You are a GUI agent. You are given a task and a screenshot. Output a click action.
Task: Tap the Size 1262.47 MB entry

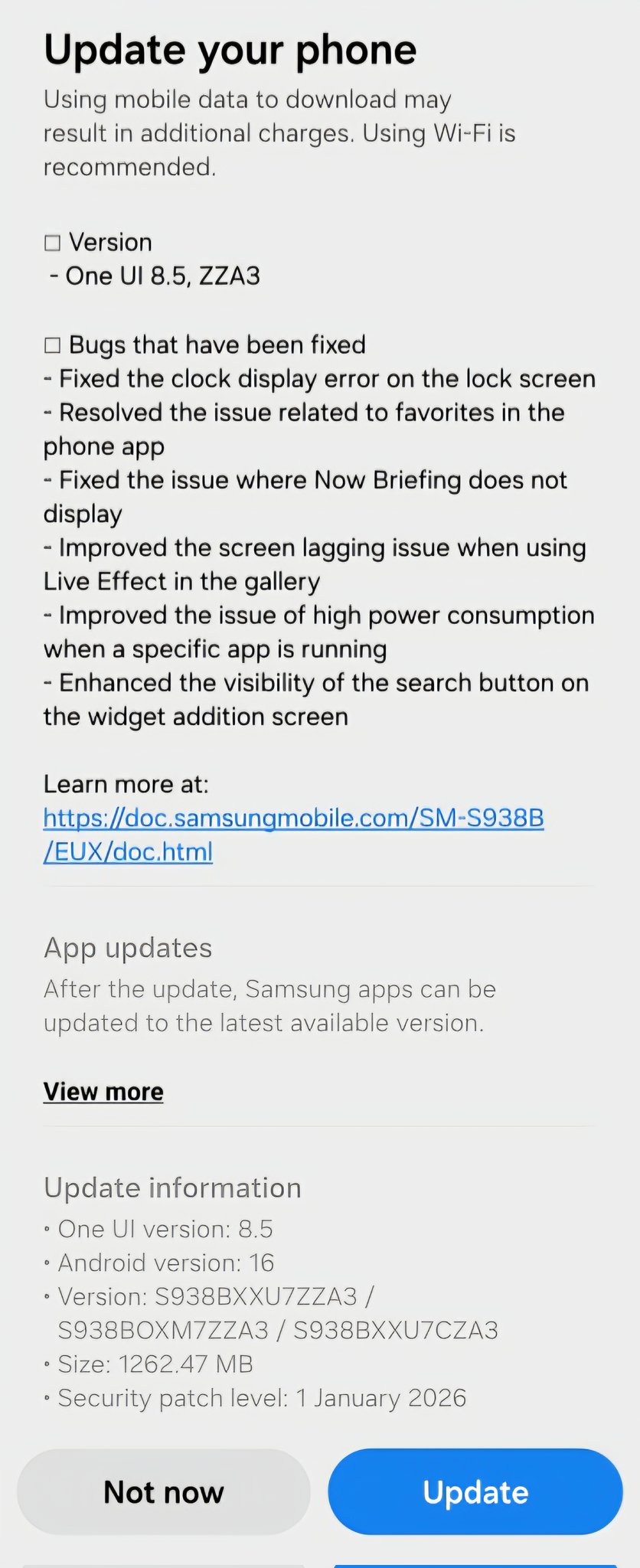pos(149,1364)
